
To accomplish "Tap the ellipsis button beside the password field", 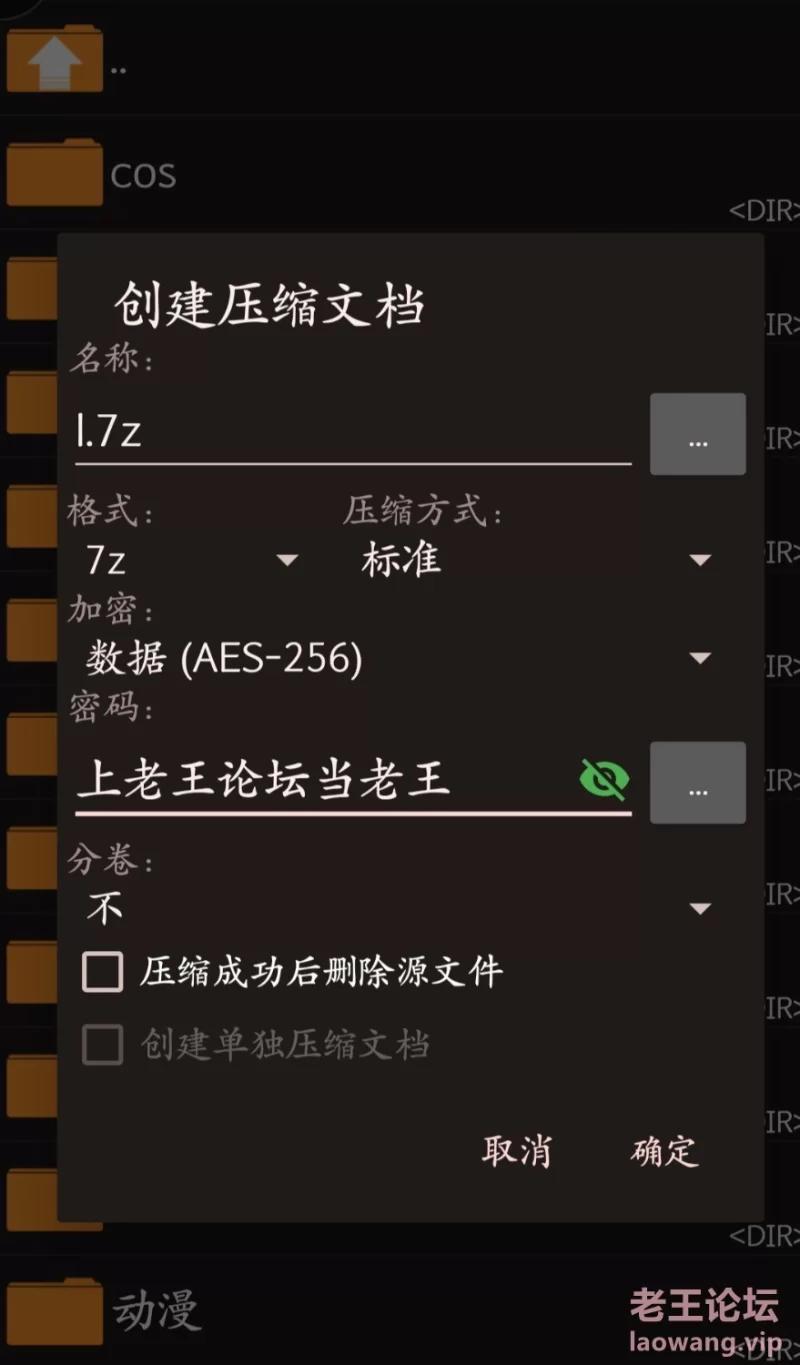I will [x=697, y=783].
